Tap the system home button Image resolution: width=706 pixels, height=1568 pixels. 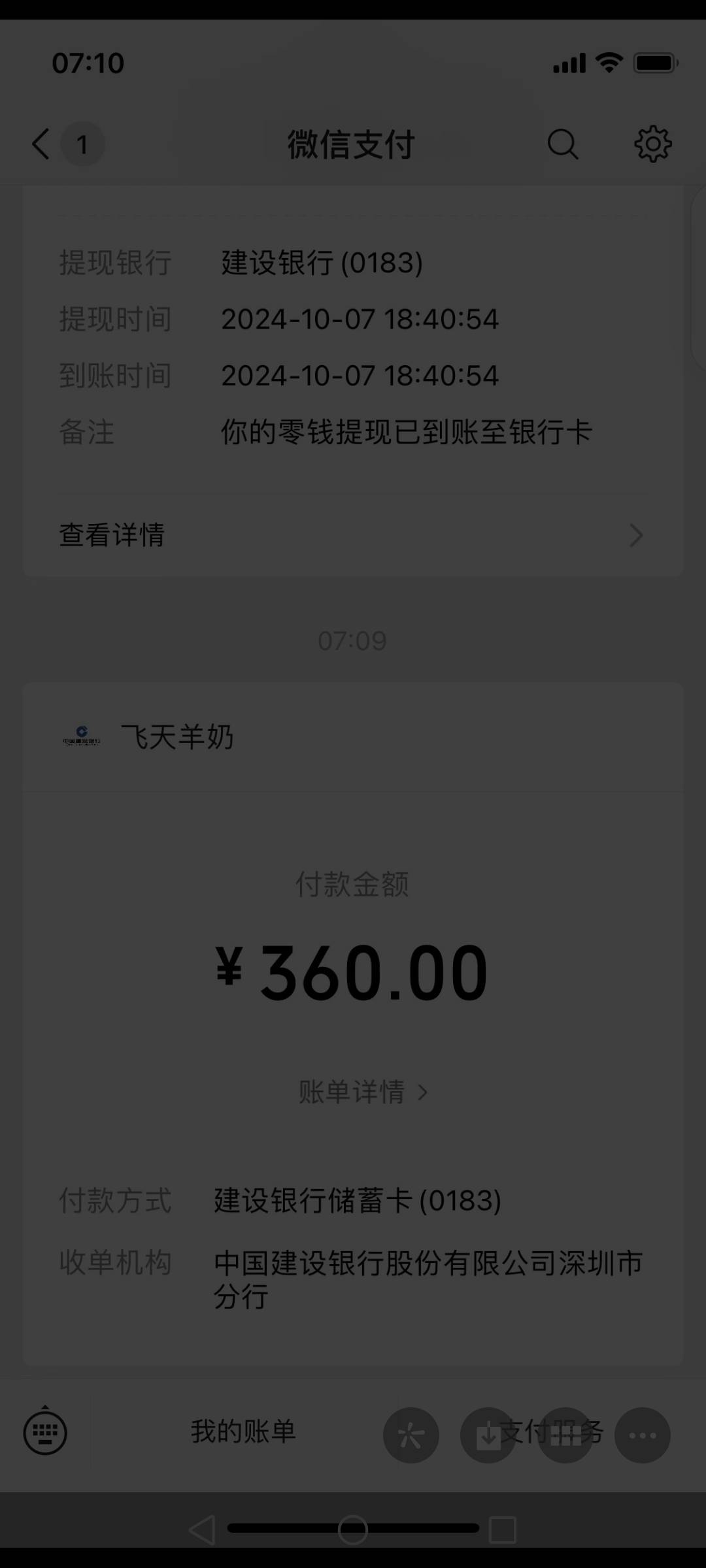[353, 1529]
